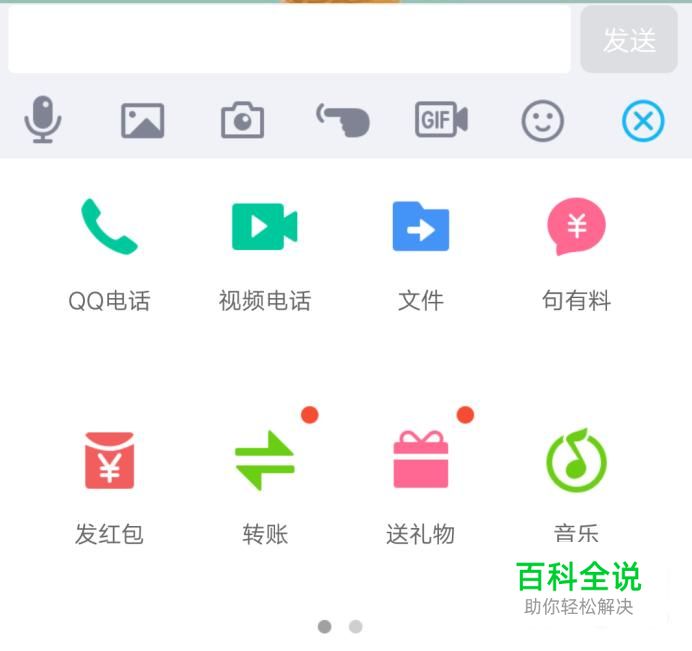Open 转账 money transfer

(x=264, y=460)
